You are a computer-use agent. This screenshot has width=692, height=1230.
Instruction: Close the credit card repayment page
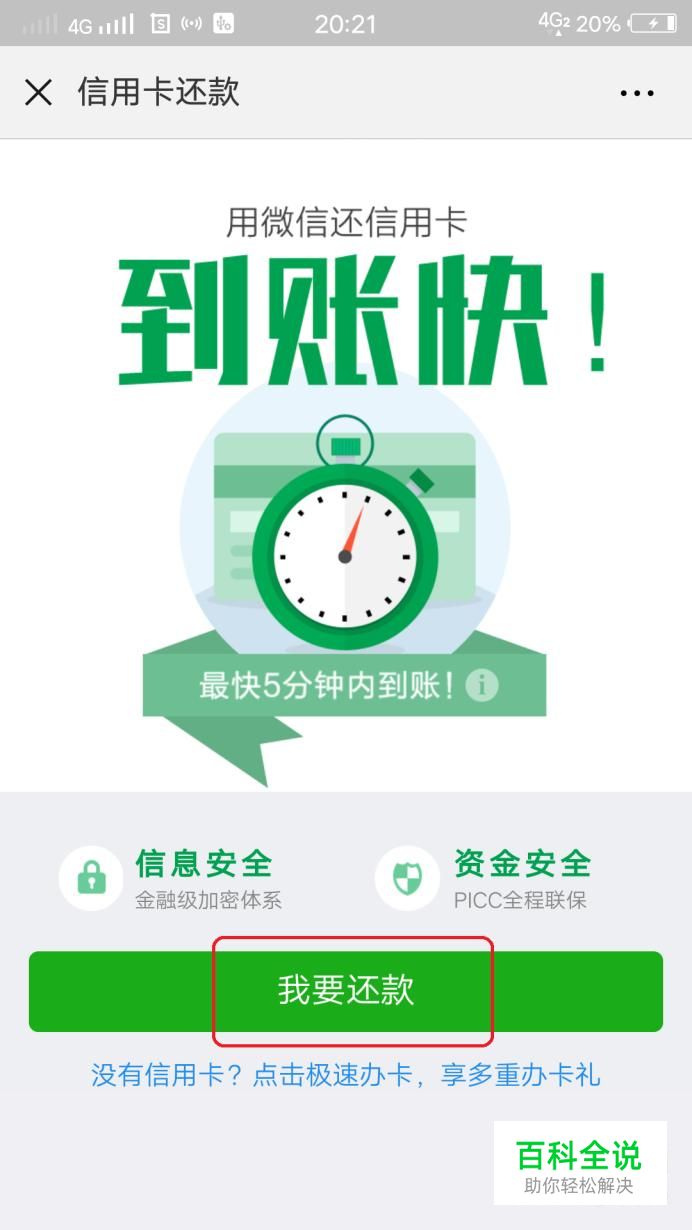click(x=38, y=93)
